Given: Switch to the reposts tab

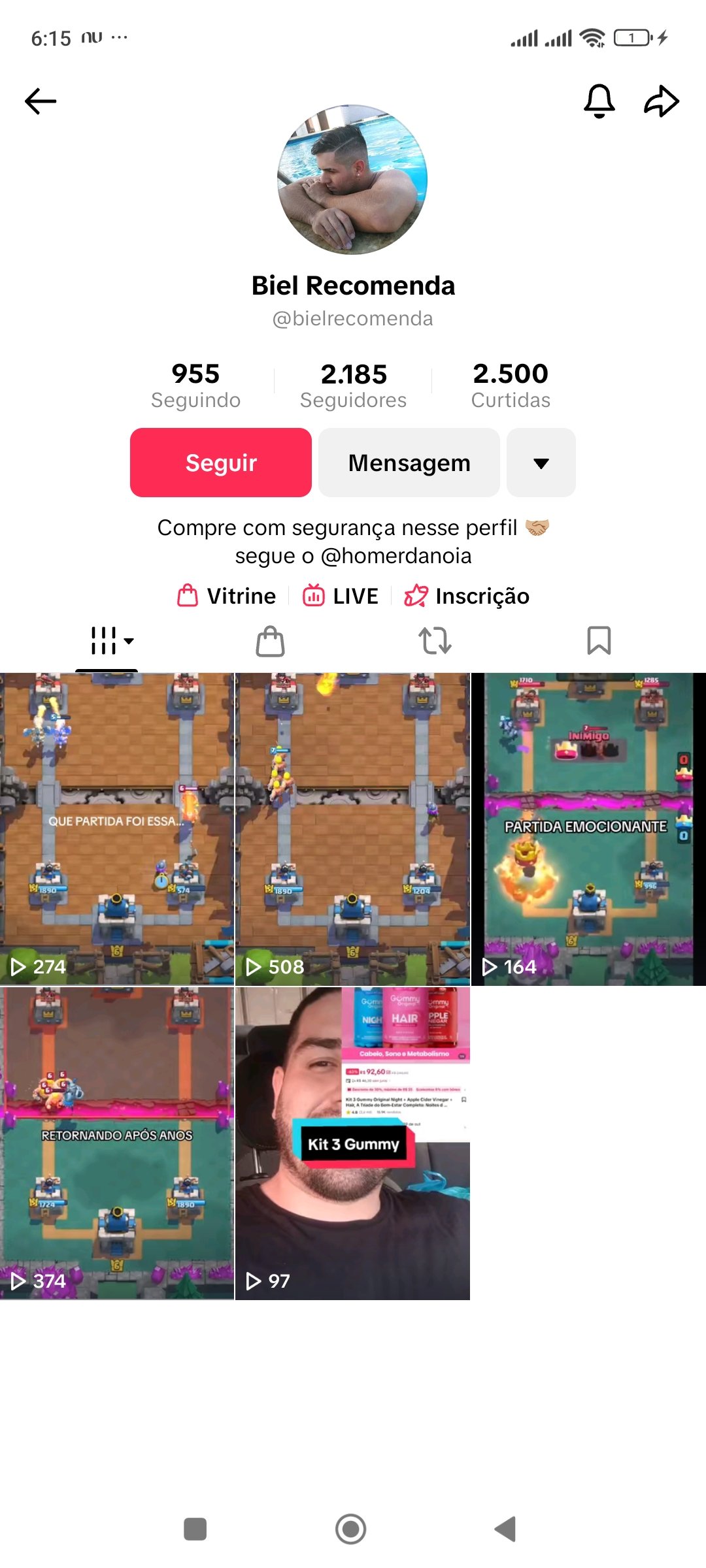Looking at the screenshot, I should [x=435, y=641].
